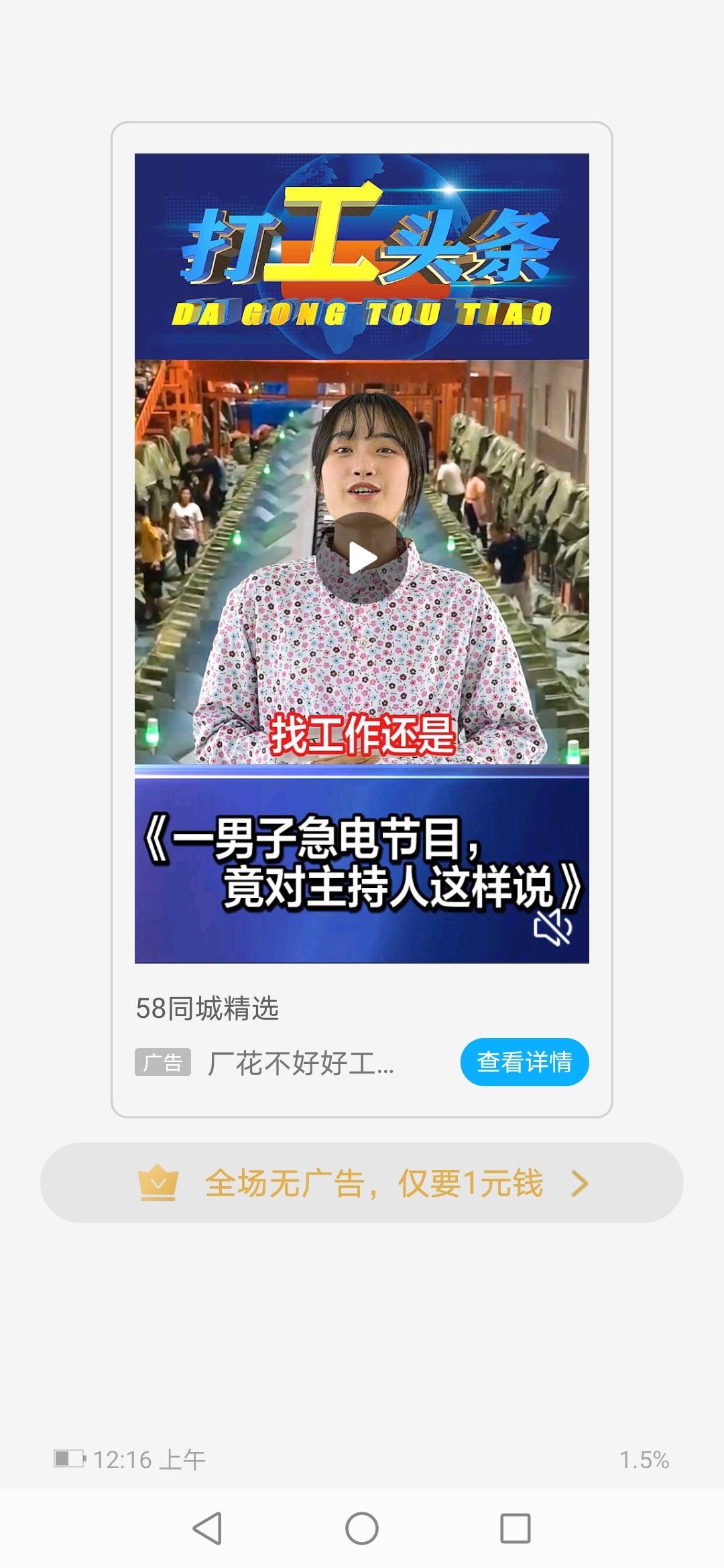Open the 厂花不好好工… ad title
Image resolution: width=724 pixels, height=1568 pixels.
point(301,1063)
